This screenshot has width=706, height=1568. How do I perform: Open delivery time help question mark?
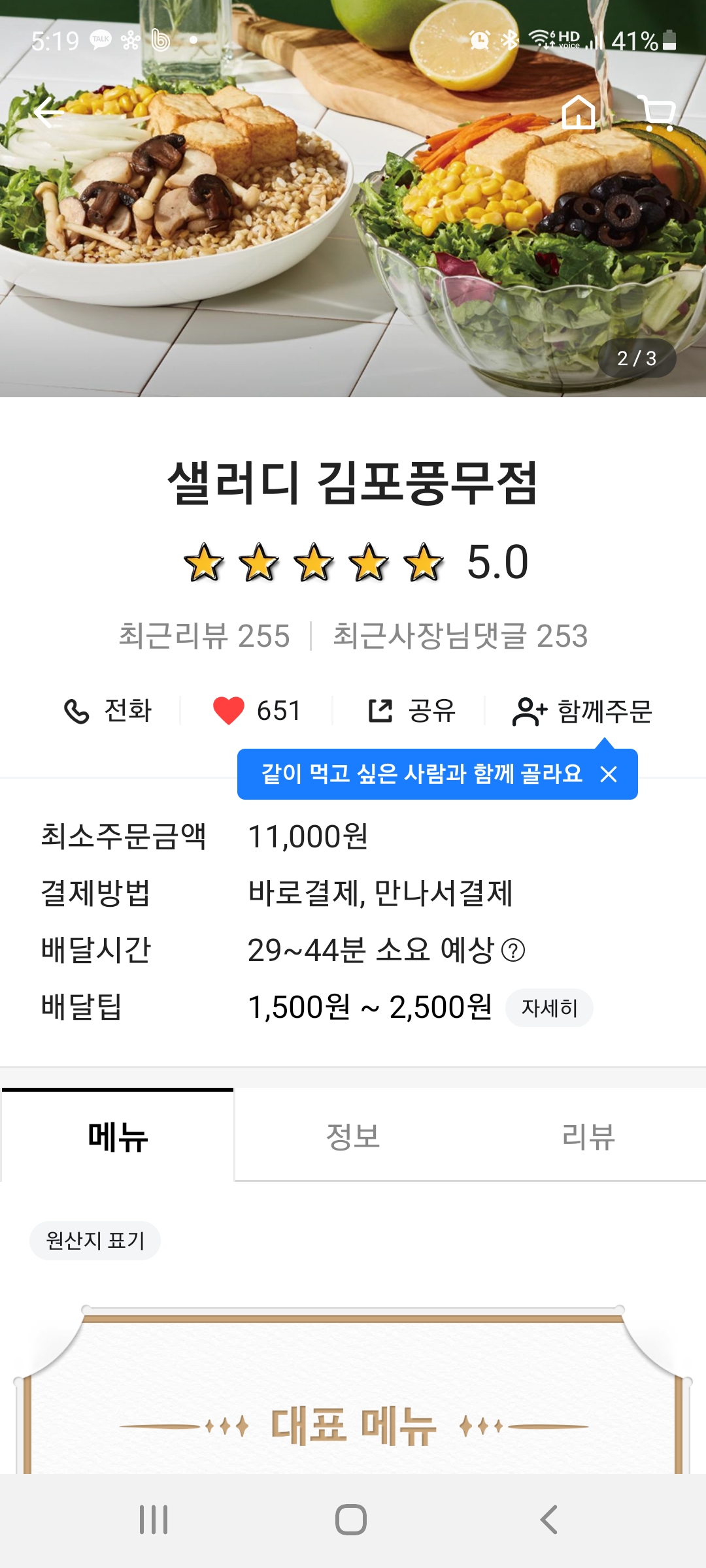coord(513,950)
